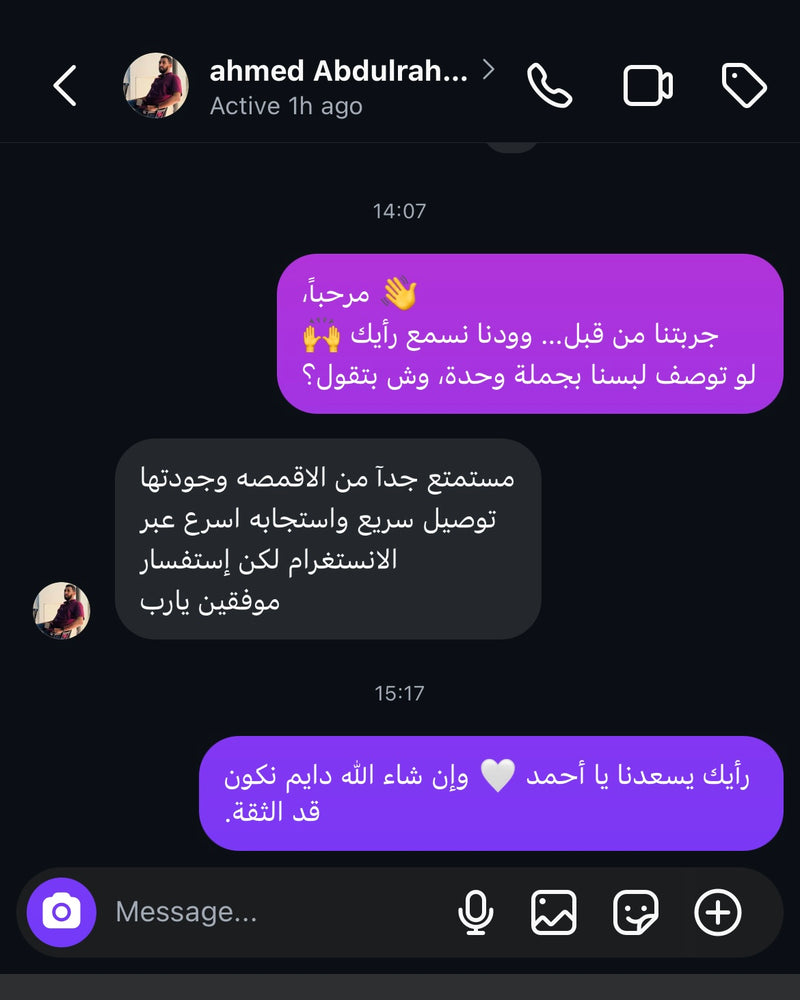
Task: Open the camera from the message bar
Action: pos(62,912)
